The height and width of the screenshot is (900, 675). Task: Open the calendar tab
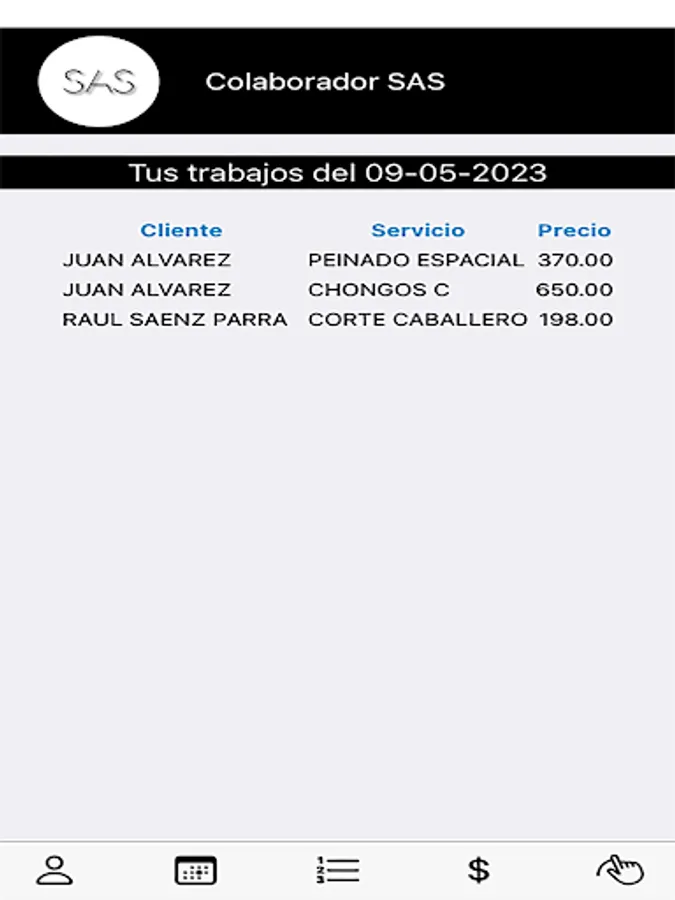point(195,870)
